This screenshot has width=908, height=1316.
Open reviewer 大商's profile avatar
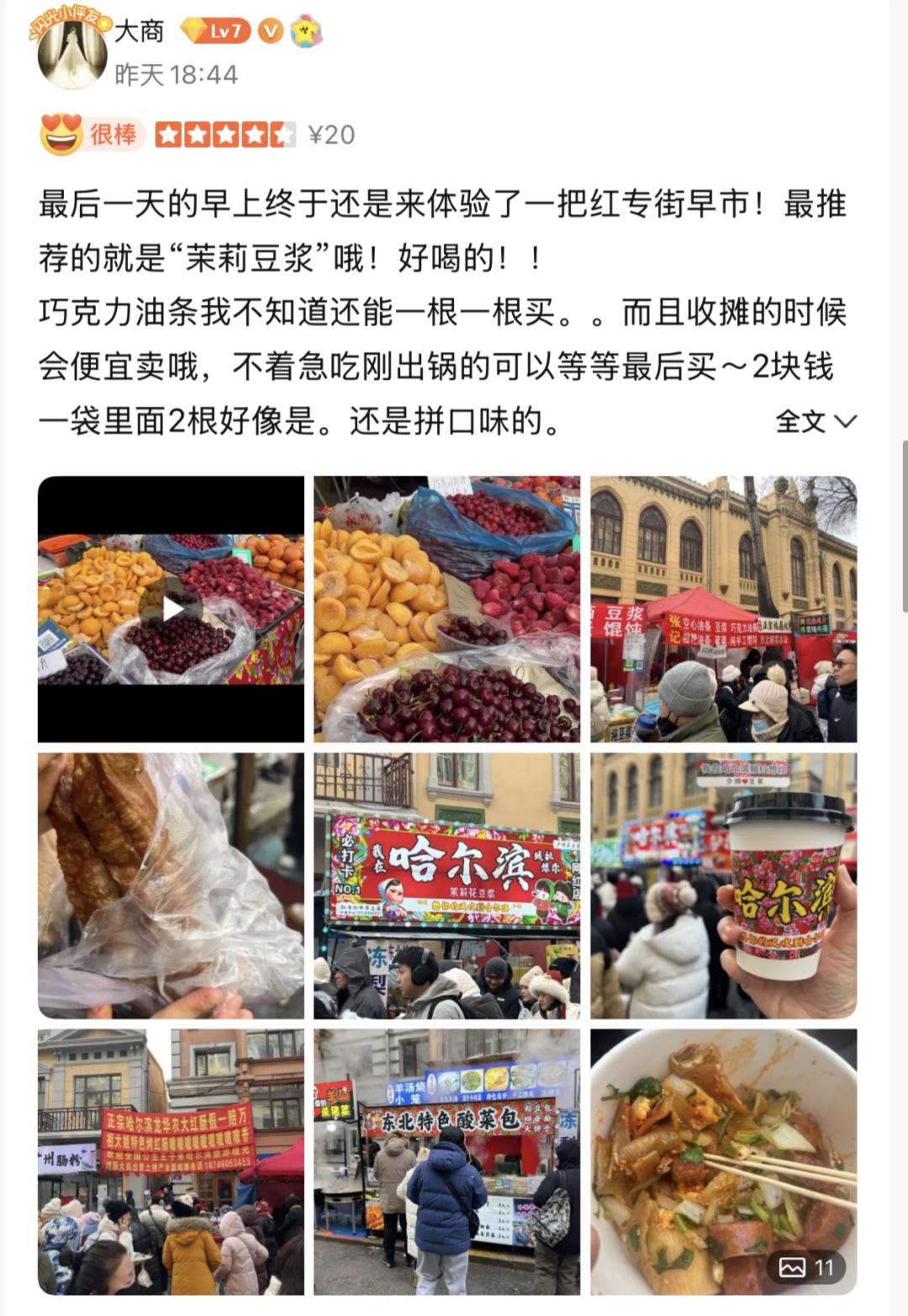[x=72, y=52]
